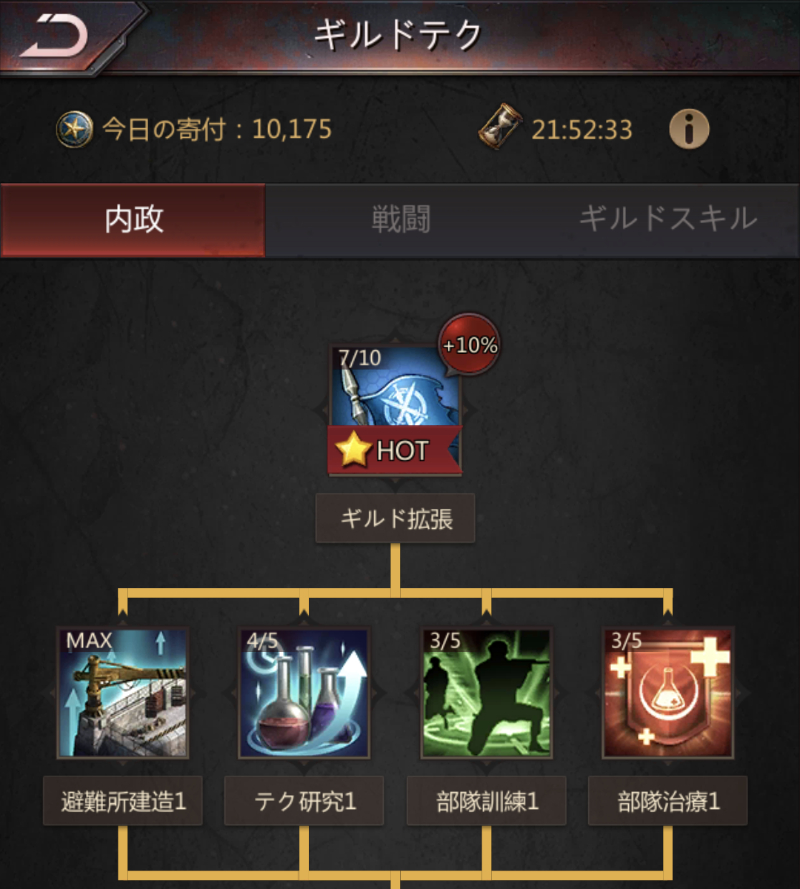Open the テク研究1 tech

click(304, 693)
